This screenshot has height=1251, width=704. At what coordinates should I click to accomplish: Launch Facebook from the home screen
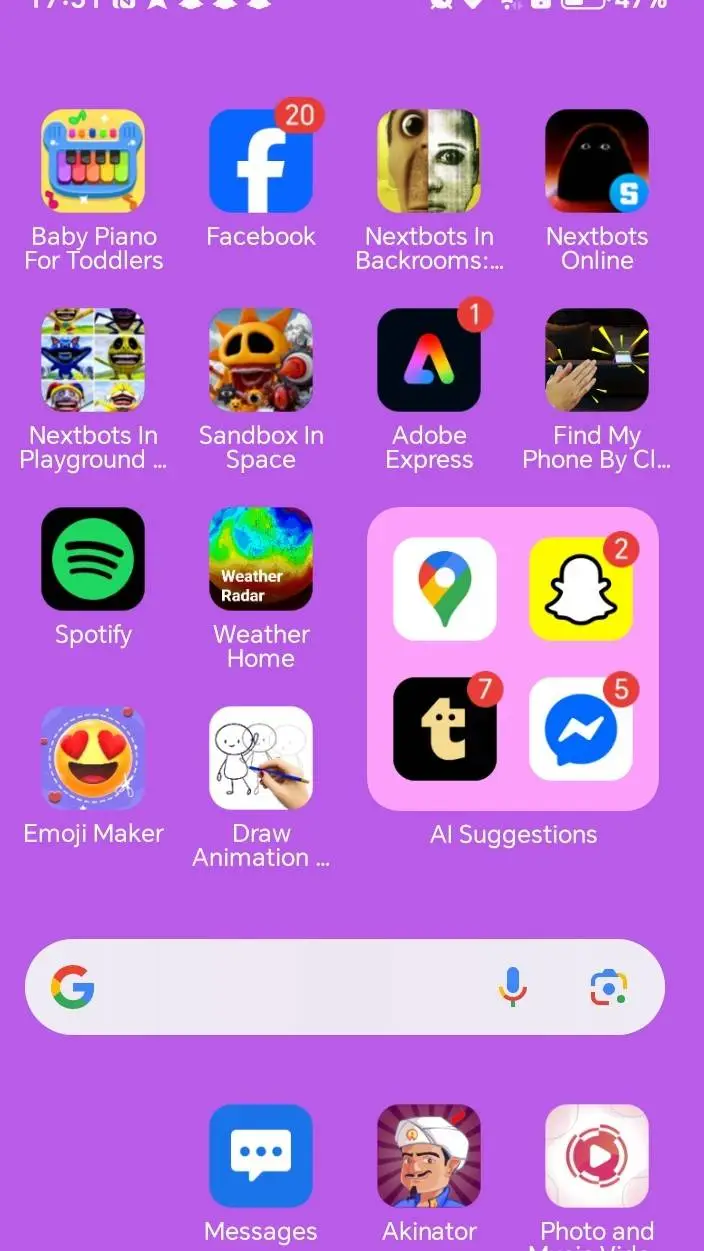tap(261, 161)
